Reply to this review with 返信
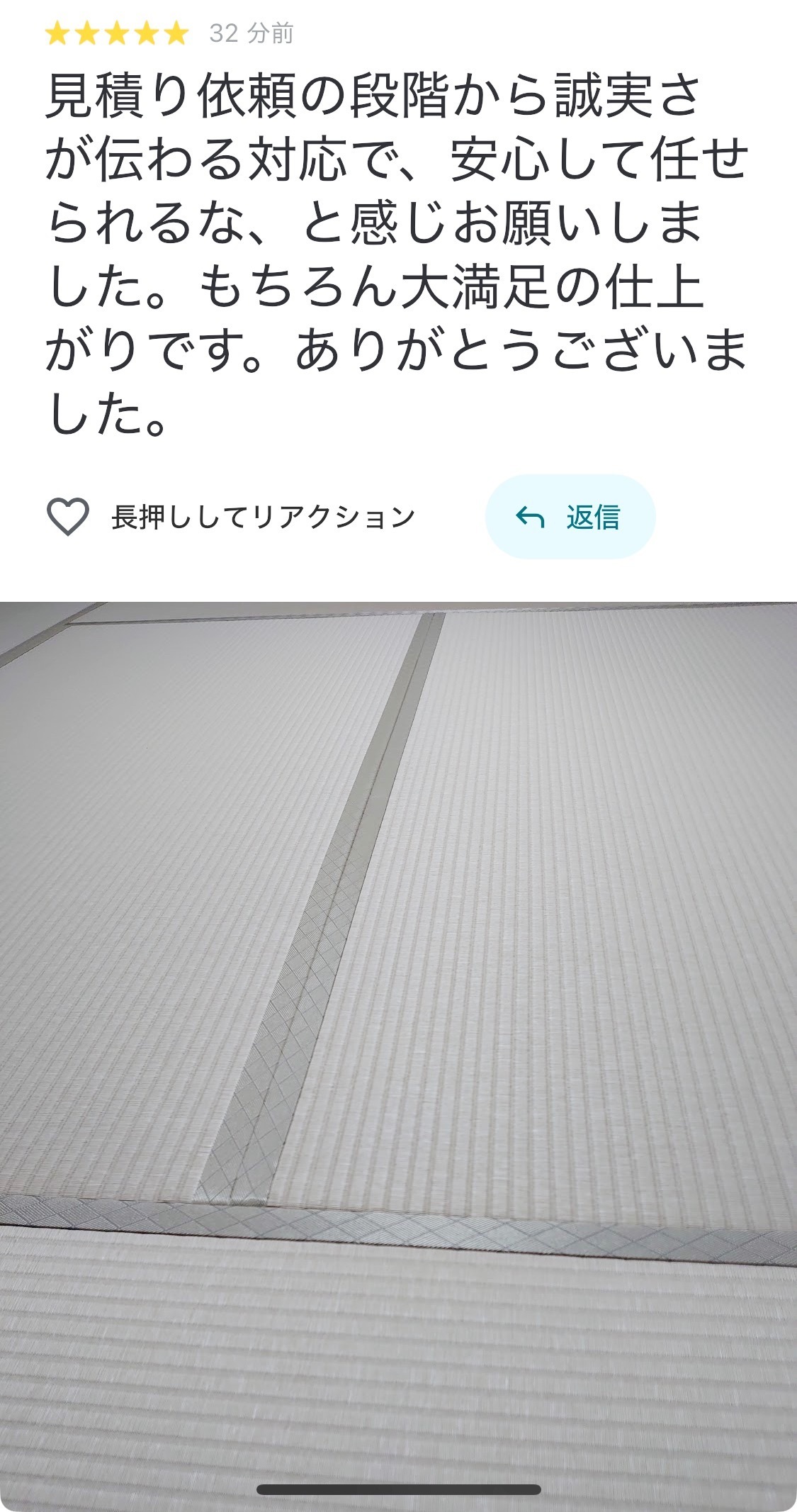Screen dimensions: 797x1512 [x=570, y=517]
